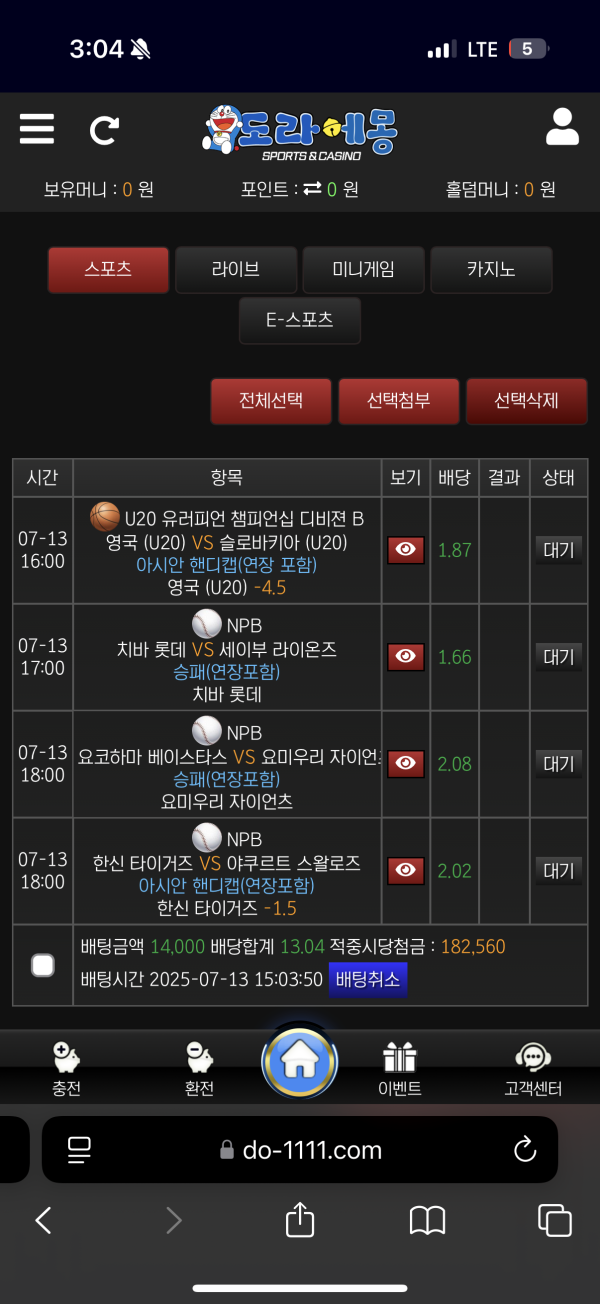This screenshot has height=1304, width=600.
Task: Open the 미니게임 tab
Action: [x=364, y=270]
